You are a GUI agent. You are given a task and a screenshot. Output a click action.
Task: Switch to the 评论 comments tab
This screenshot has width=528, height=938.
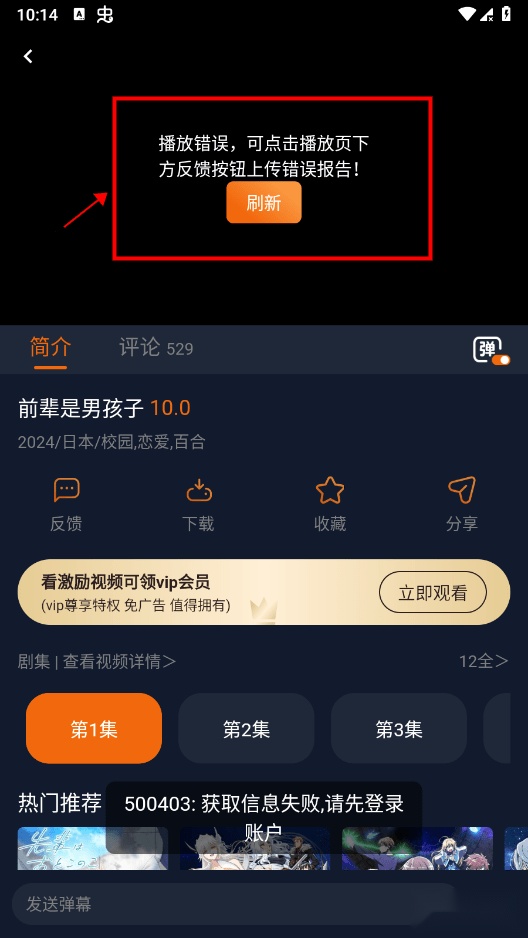156,348
